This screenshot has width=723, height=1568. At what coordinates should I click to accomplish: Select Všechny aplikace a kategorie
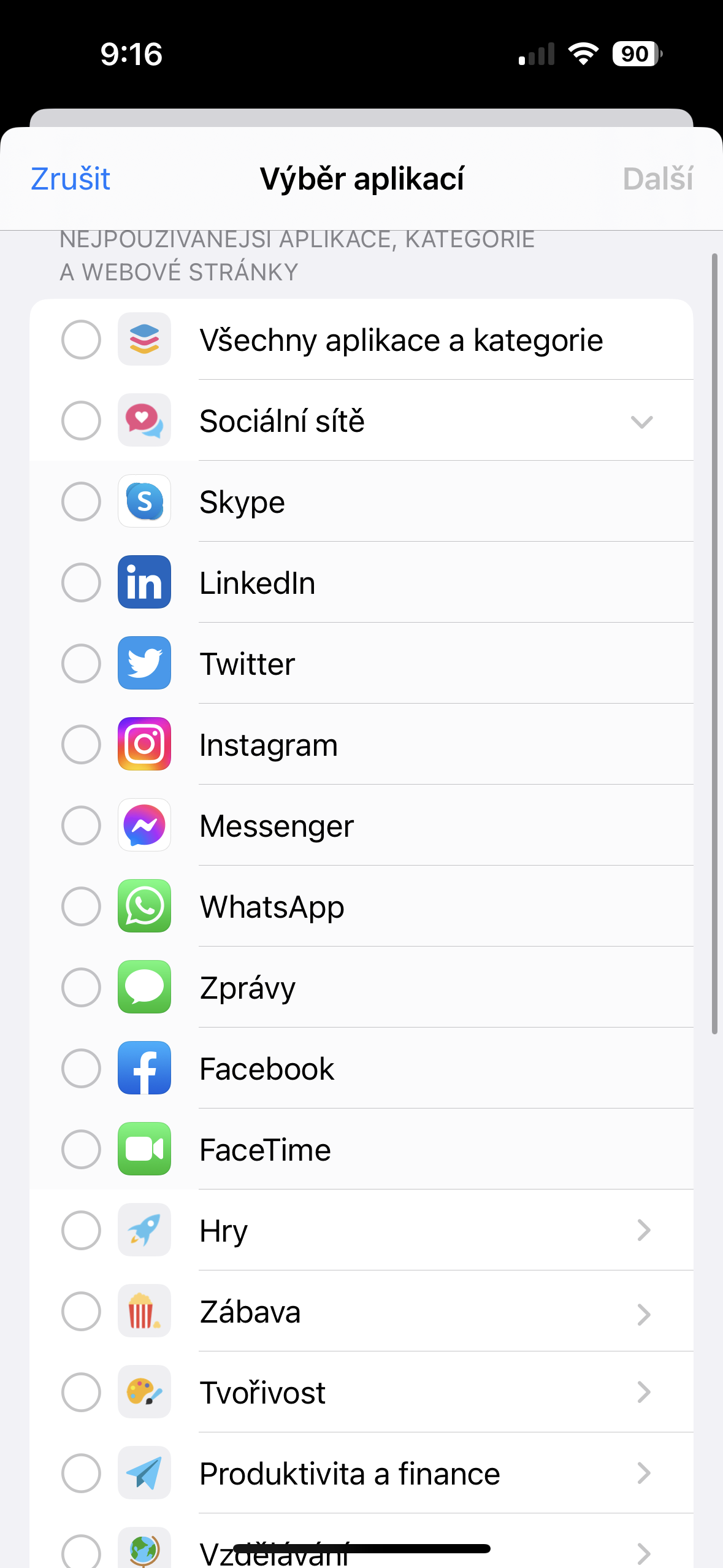pyautogui.click(x=81, y=340)
